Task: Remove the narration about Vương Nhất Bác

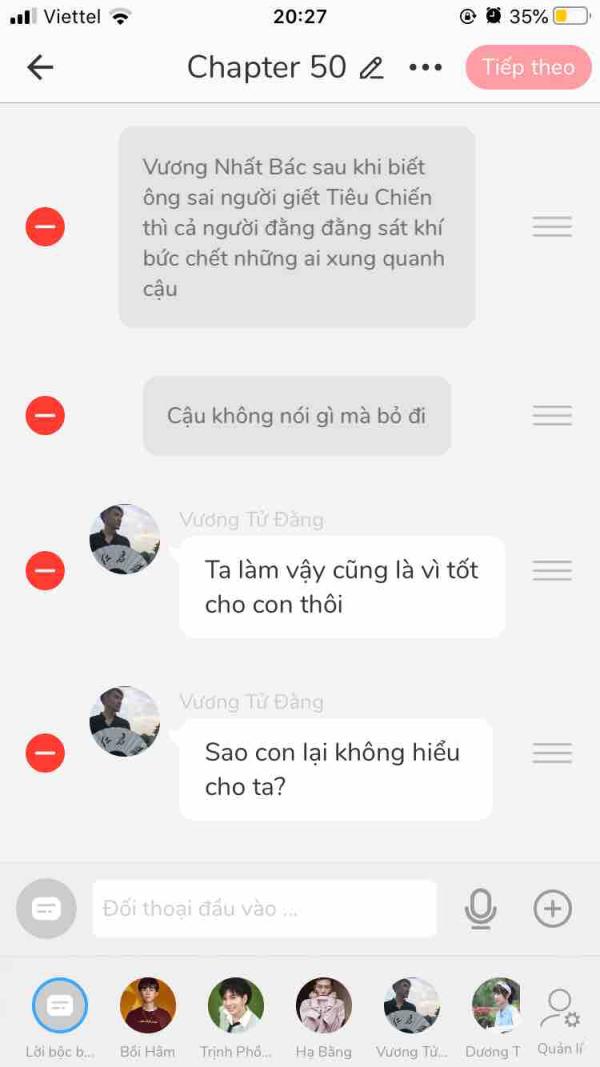Action: [45, 227]
